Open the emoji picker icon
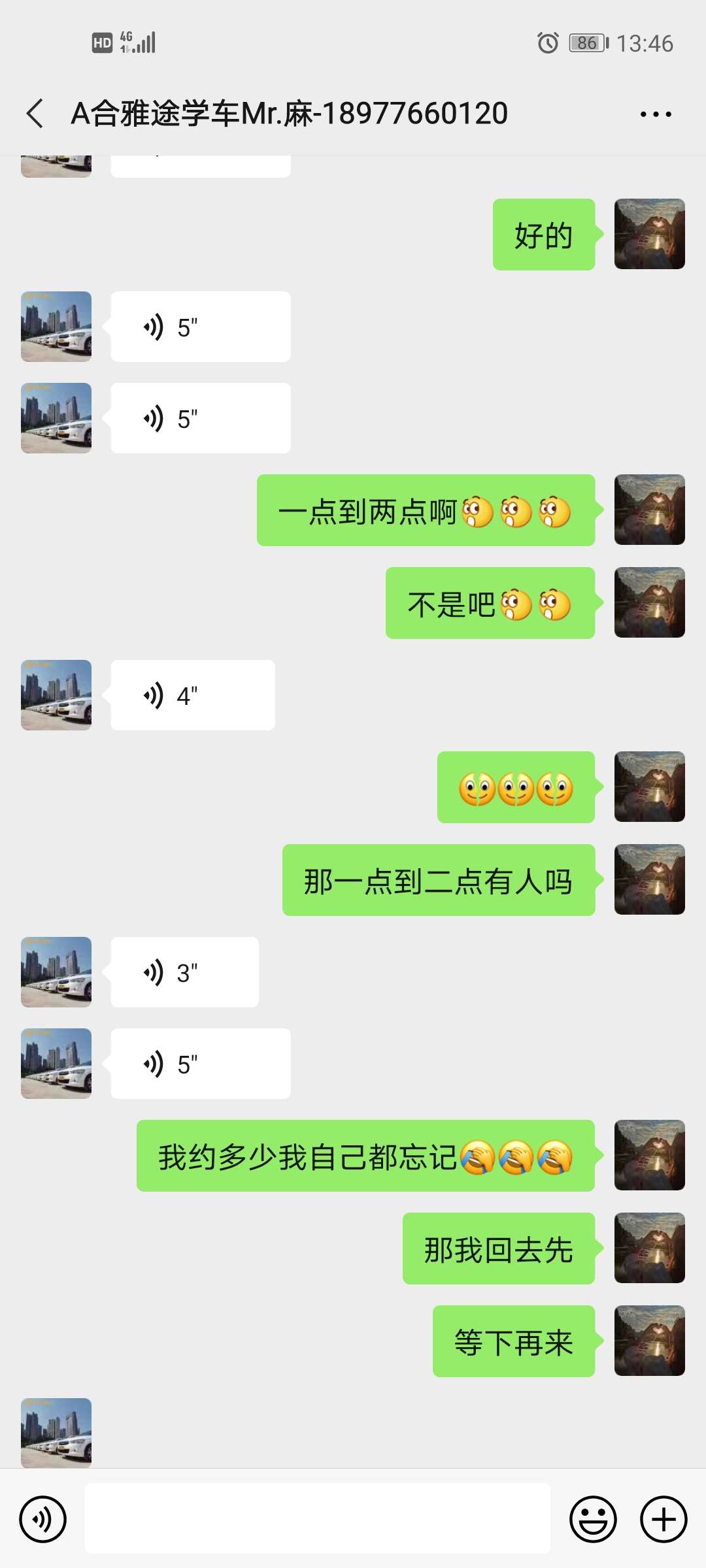The width and height of the screenshot is (706, 1568). pyautogui.click(x=592, y=1518)
